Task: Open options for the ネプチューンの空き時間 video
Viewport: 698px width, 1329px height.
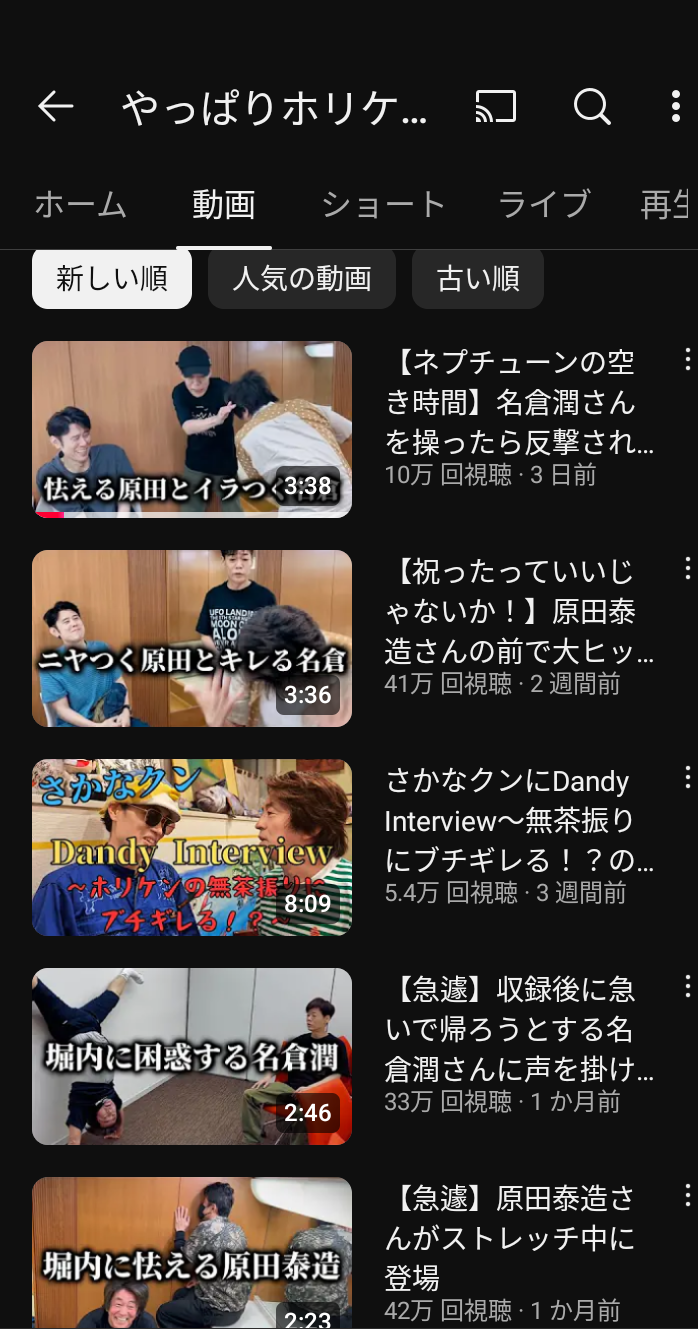Action: coord(687,360)
